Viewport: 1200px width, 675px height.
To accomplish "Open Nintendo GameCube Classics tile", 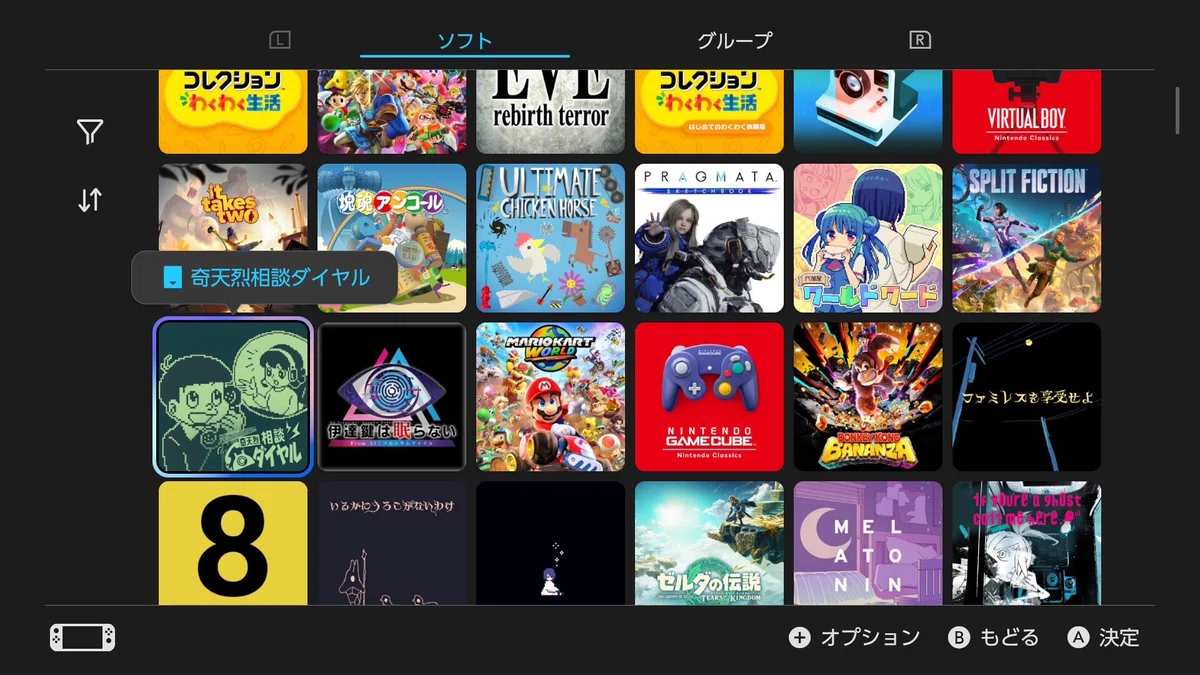I will pyautogui.click(x=710, y=397).
